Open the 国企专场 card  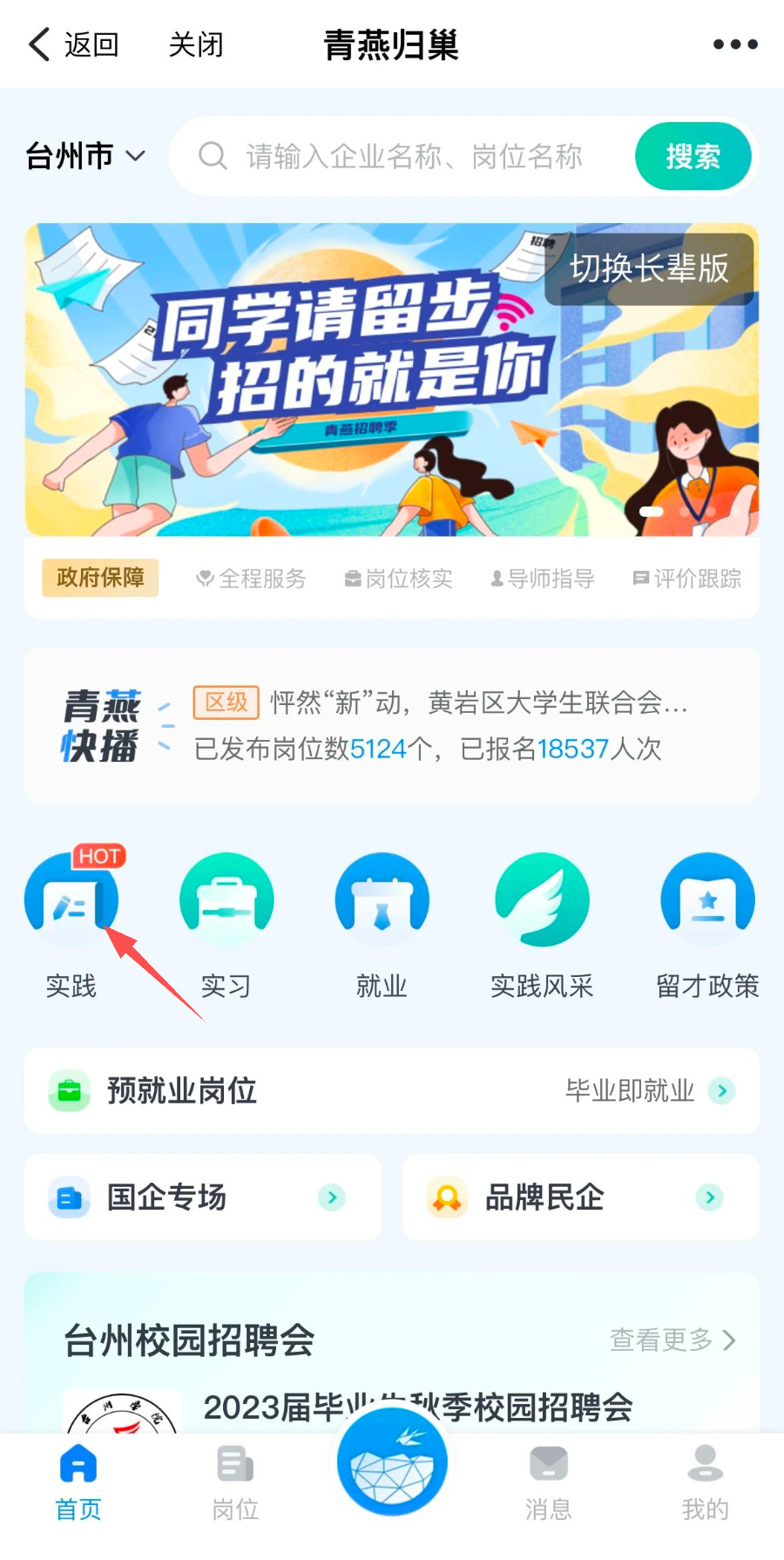pos(203,1197)
